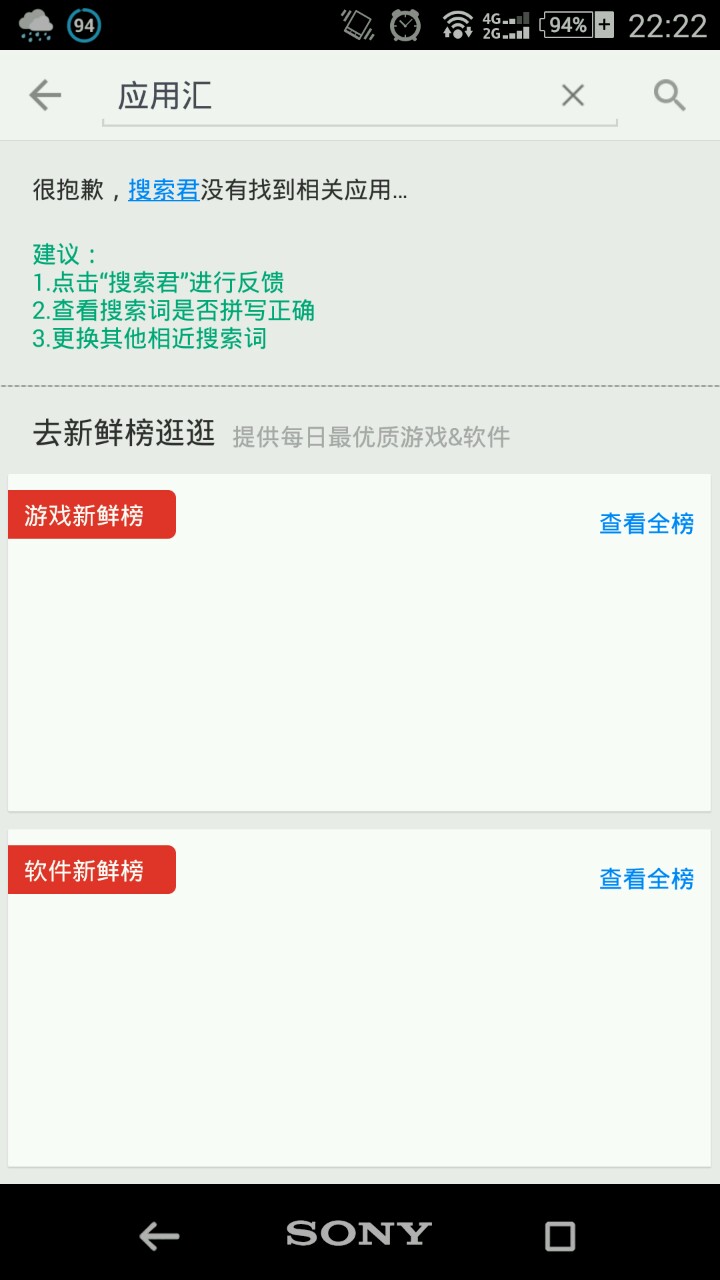Run the search with the magnifier icon
The height and width of the screenshot is (1280, 720).
[669, 95]
